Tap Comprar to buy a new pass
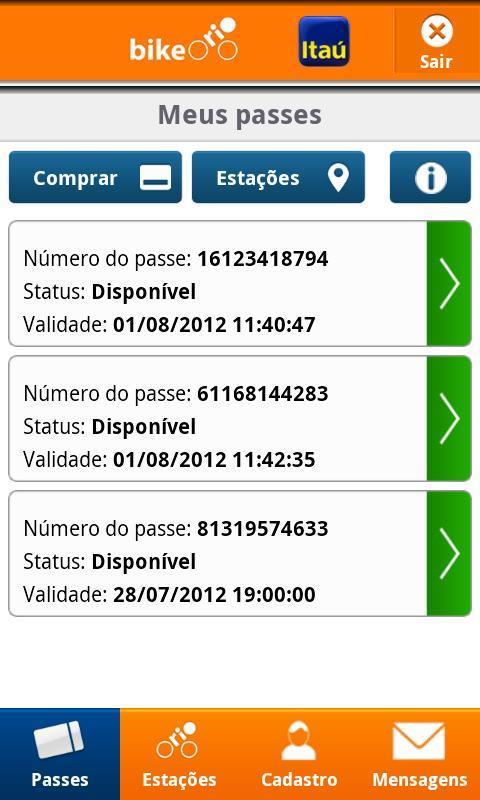Viewport: 480px width, 800px height. (95, 177)
